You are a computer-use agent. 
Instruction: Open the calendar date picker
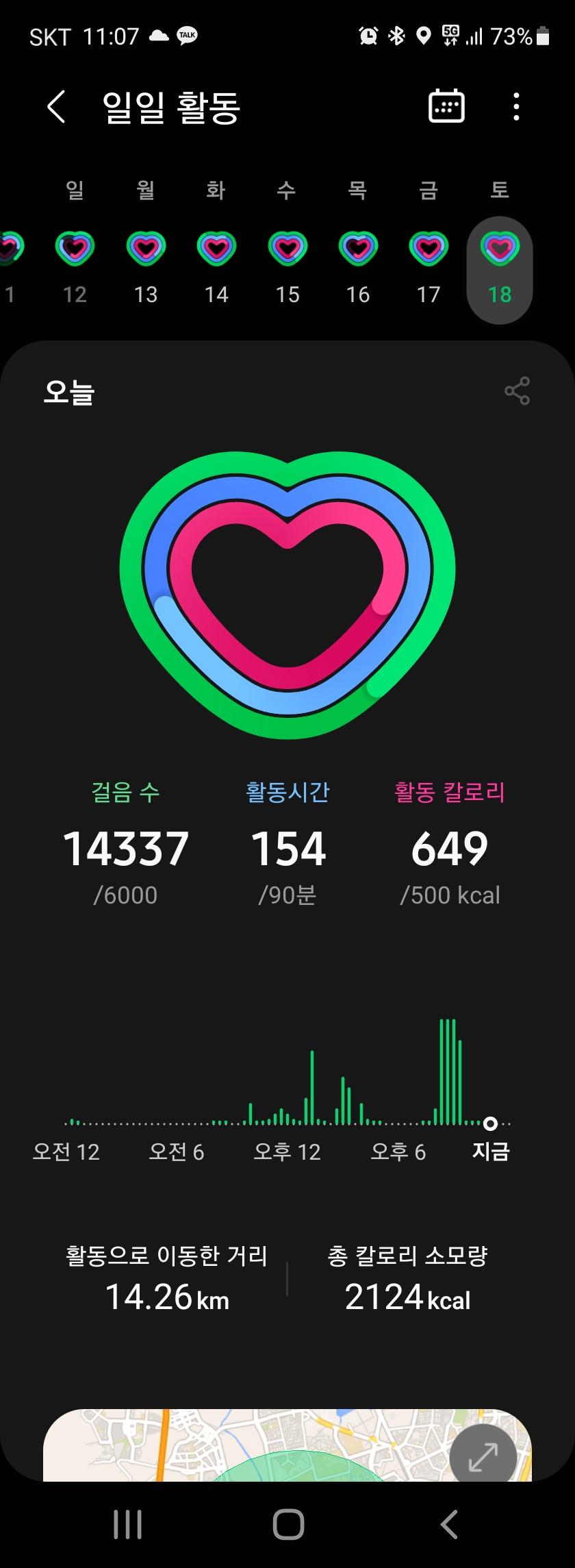pyautogui.click(x=446, y=107)
